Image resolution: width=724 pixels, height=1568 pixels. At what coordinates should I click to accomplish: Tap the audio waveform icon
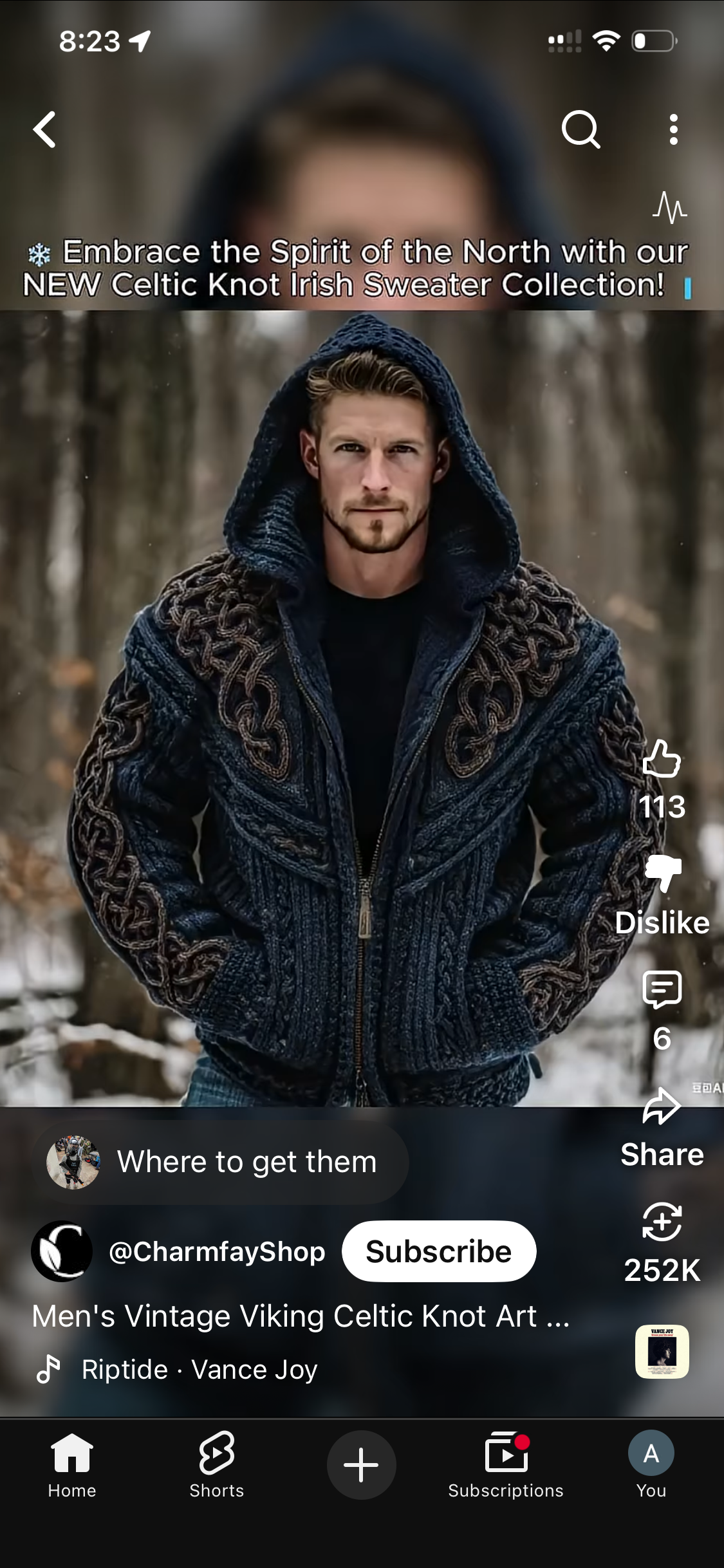point(669,207)
